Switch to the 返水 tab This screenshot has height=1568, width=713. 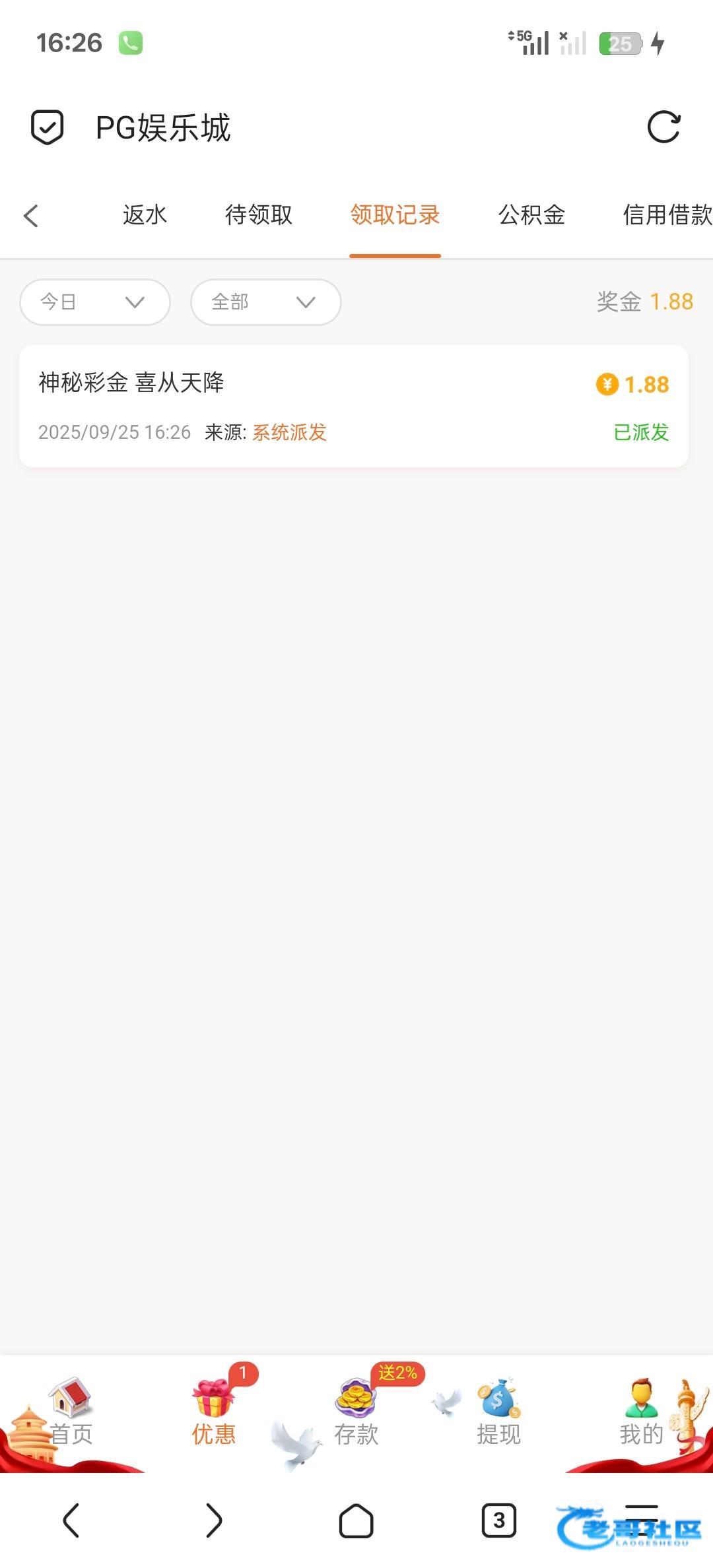coord(145,215)
